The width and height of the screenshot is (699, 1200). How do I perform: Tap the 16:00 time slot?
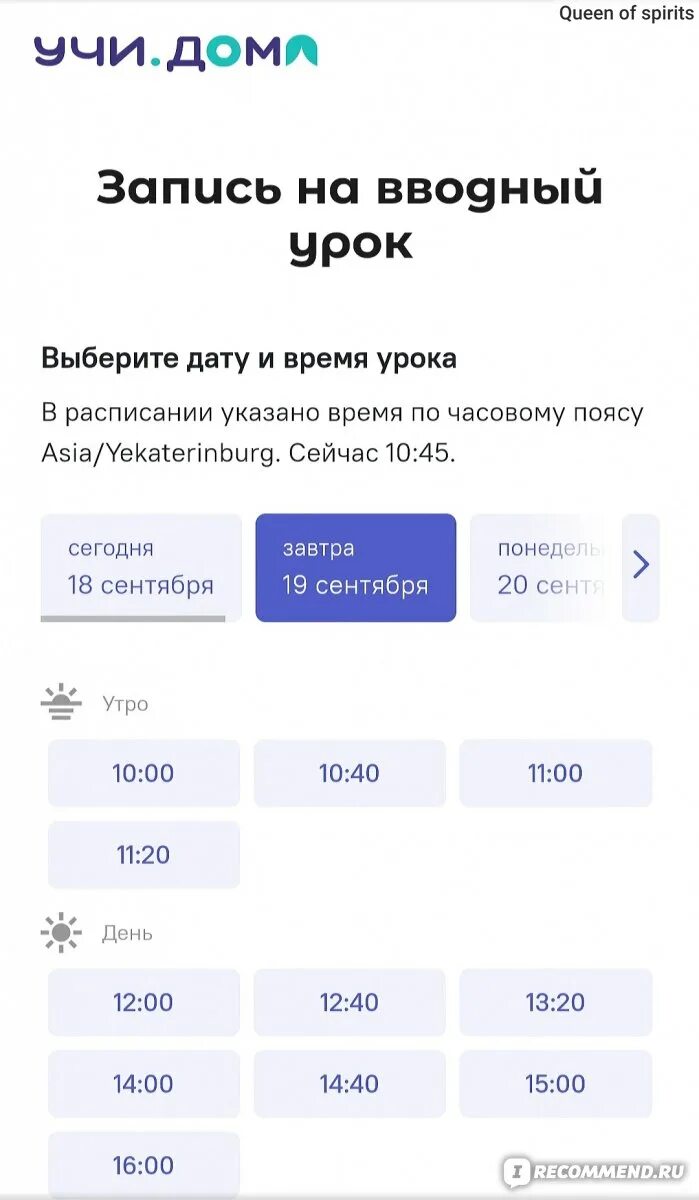pyautogui.click(x=144, y=1165)
